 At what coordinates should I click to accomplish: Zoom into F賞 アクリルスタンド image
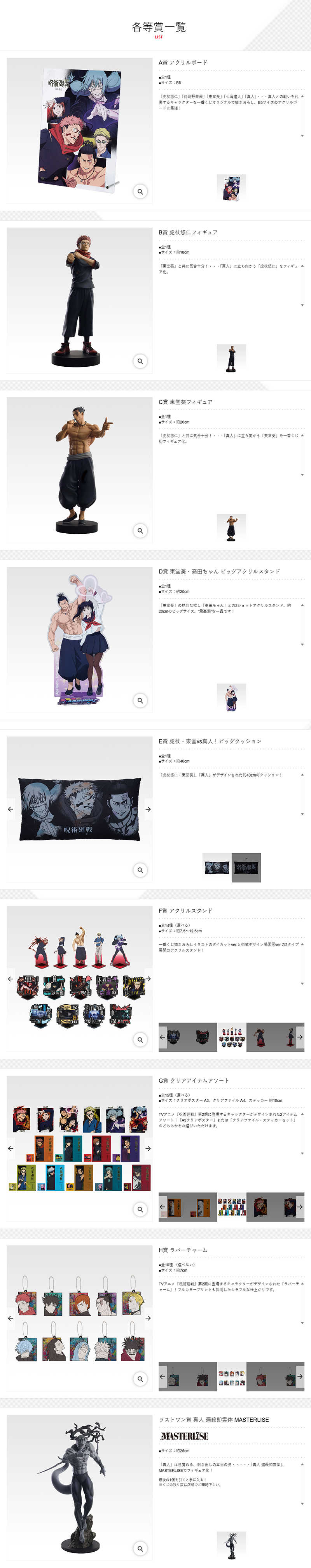[140, 1040]
